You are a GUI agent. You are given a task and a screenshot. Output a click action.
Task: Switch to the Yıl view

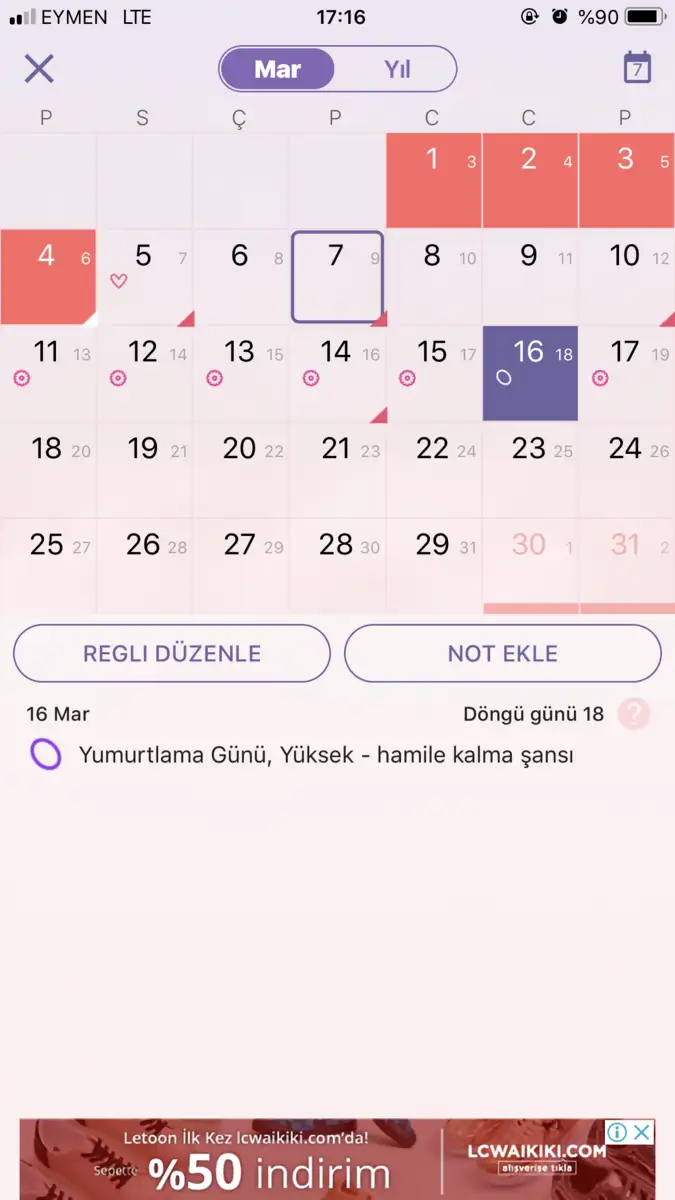(397, 70)
